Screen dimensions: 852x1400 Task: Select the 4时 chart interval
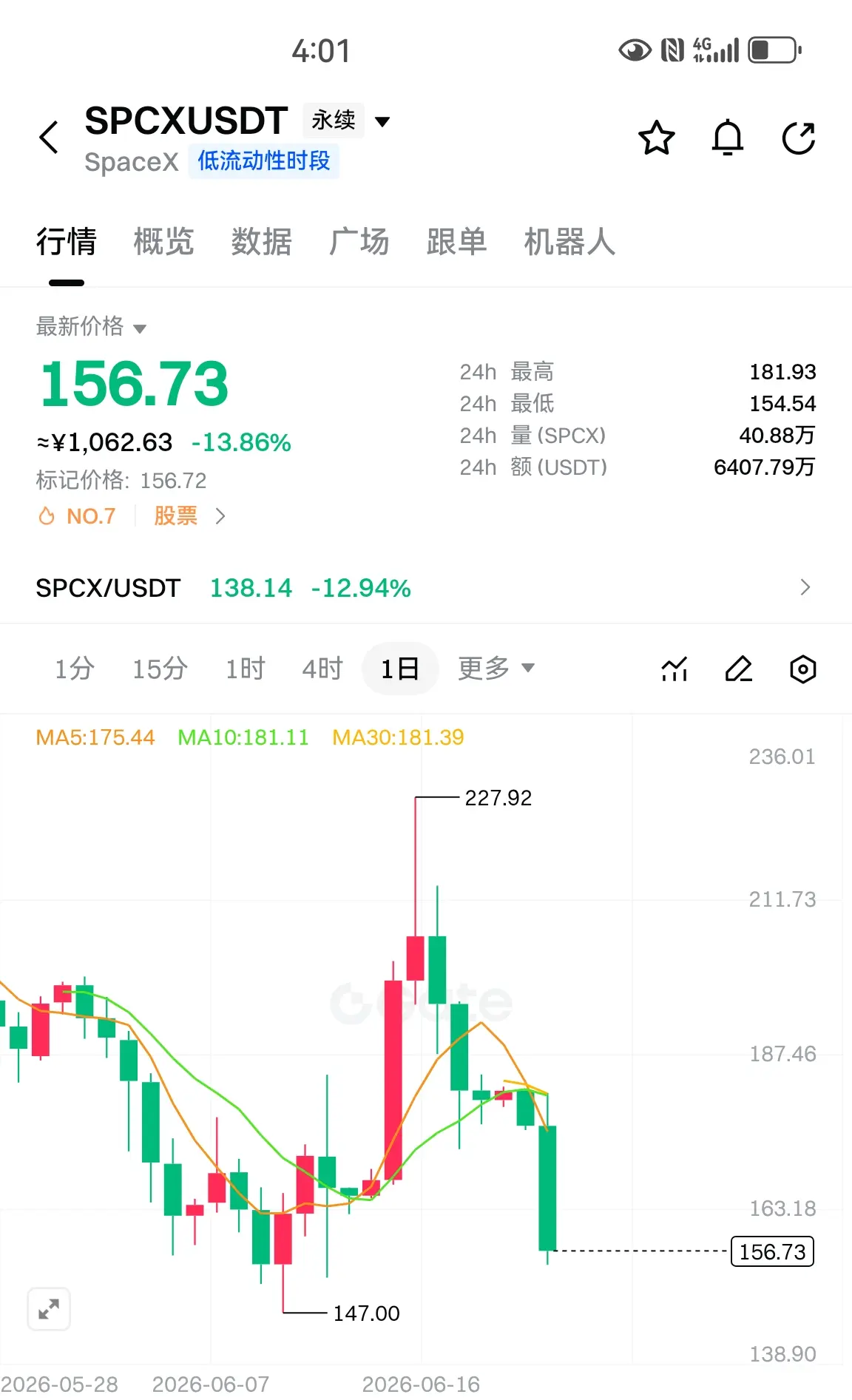pyautogui.click(x=322, y=669)
